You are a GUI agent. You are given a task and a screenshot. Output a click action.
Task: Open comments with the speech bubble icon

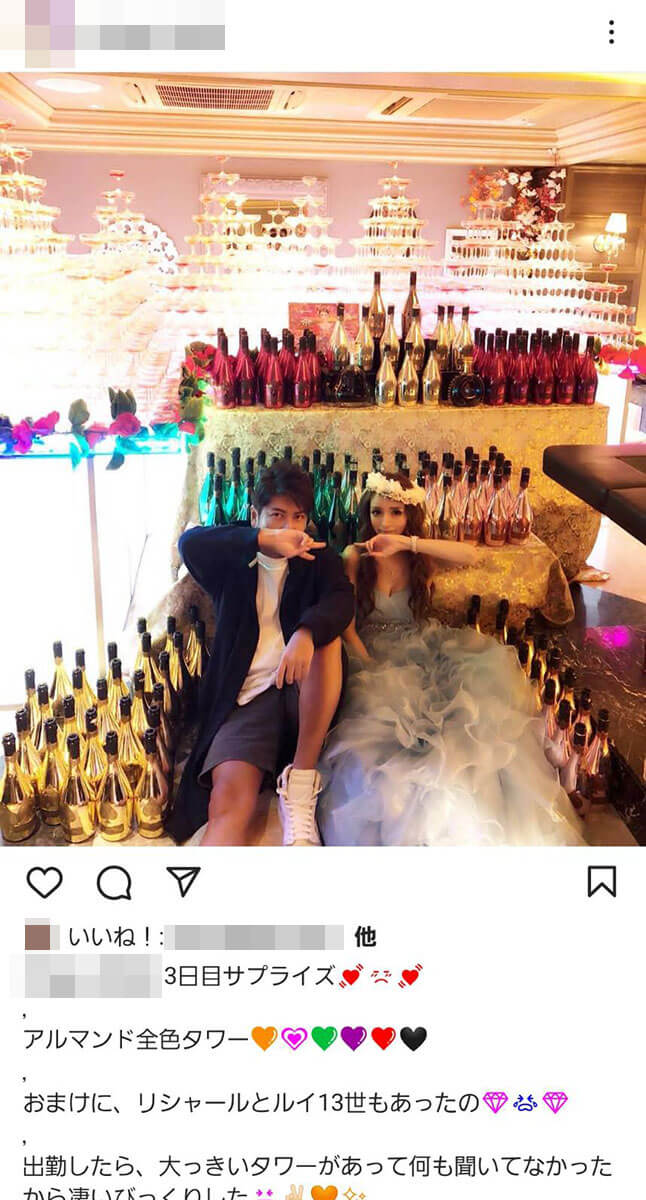114,881
